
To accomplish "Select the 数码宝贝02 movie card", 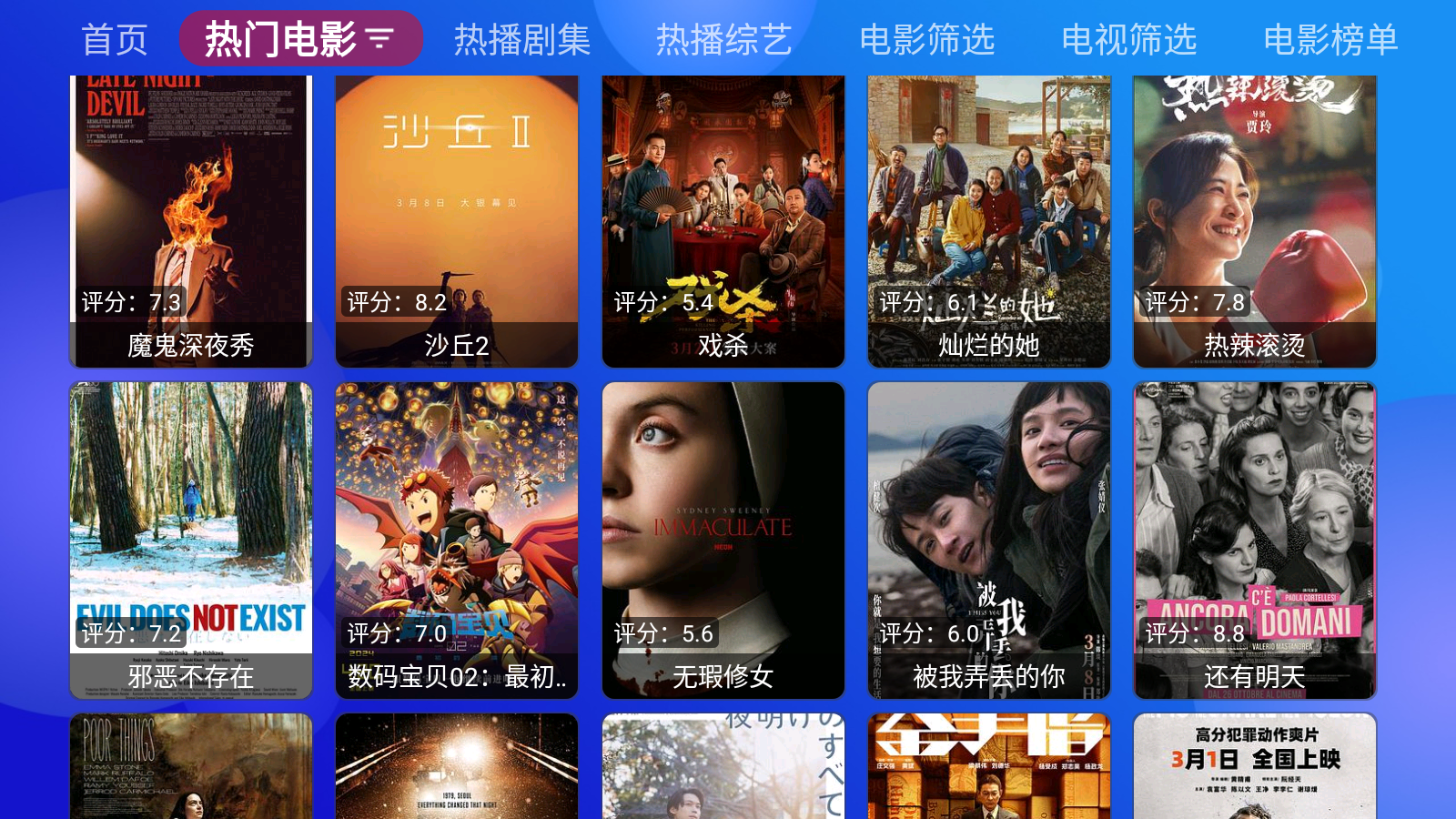I will click(x=457, y=541).
